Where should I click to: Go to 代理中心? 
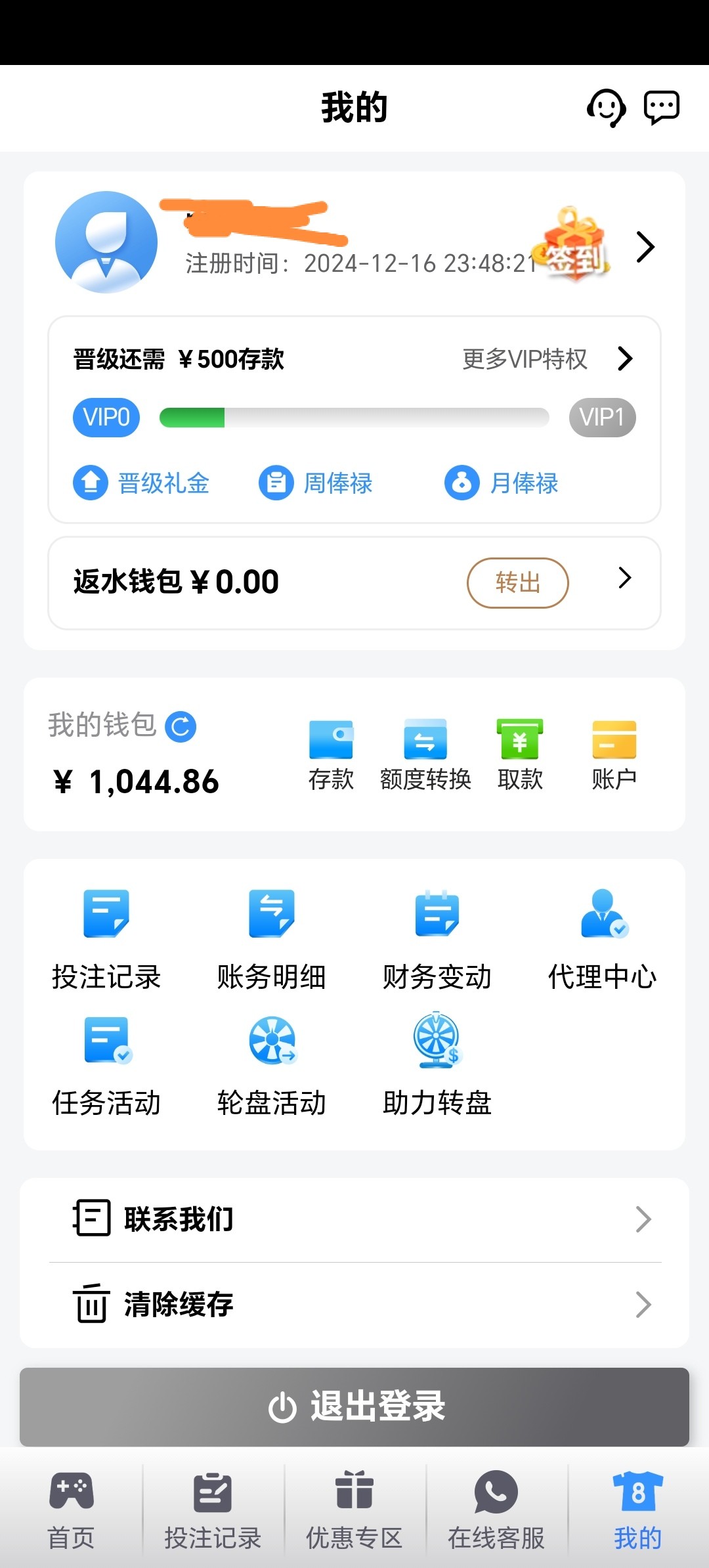click(603, 939)
